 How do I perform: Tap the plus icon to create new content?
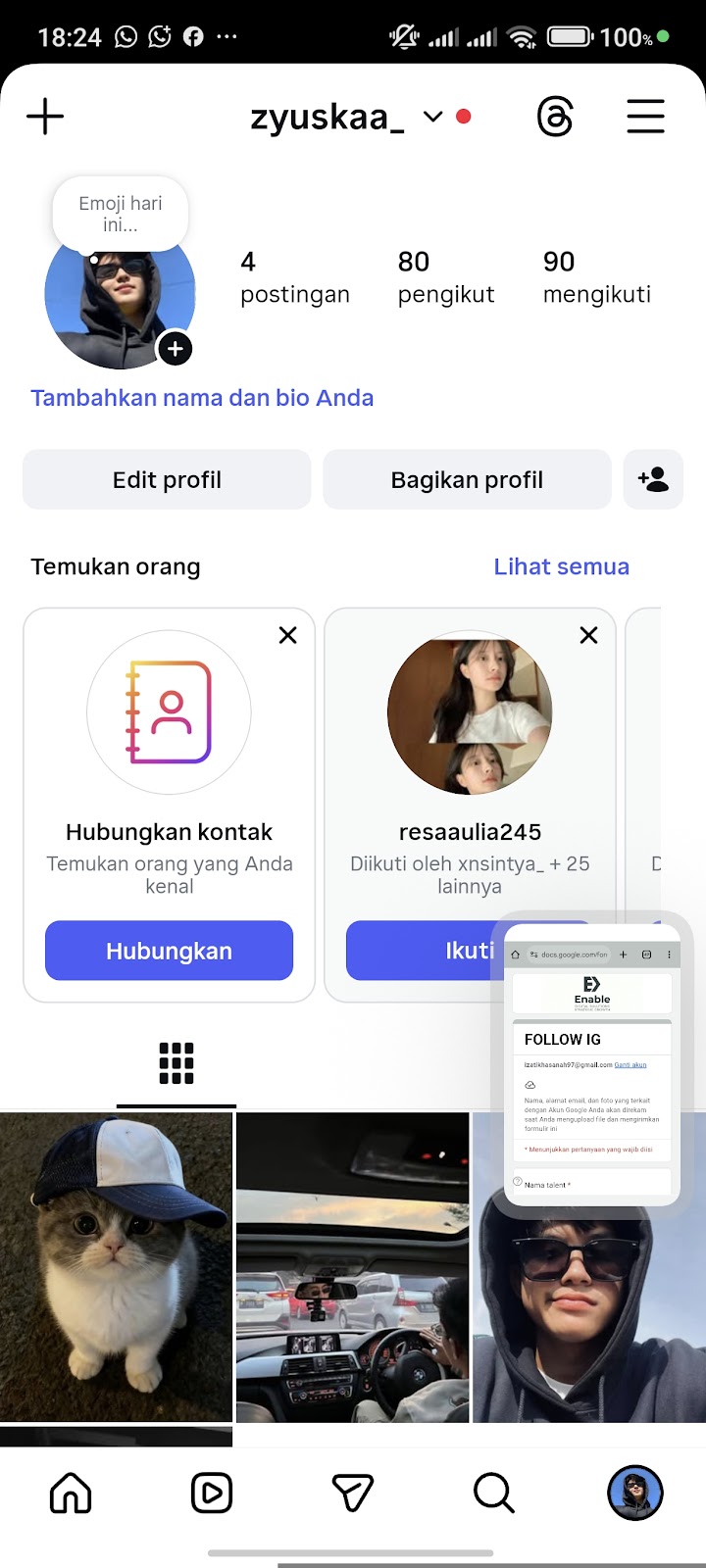pyautogui.click(x=45, y=117)
